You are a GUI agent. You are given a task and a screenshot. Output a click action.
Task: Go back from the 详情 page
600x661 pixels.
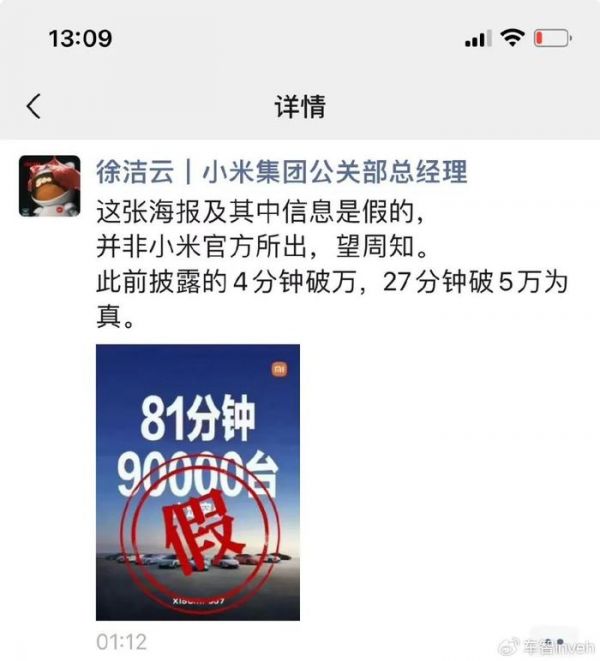pos(34,106)
